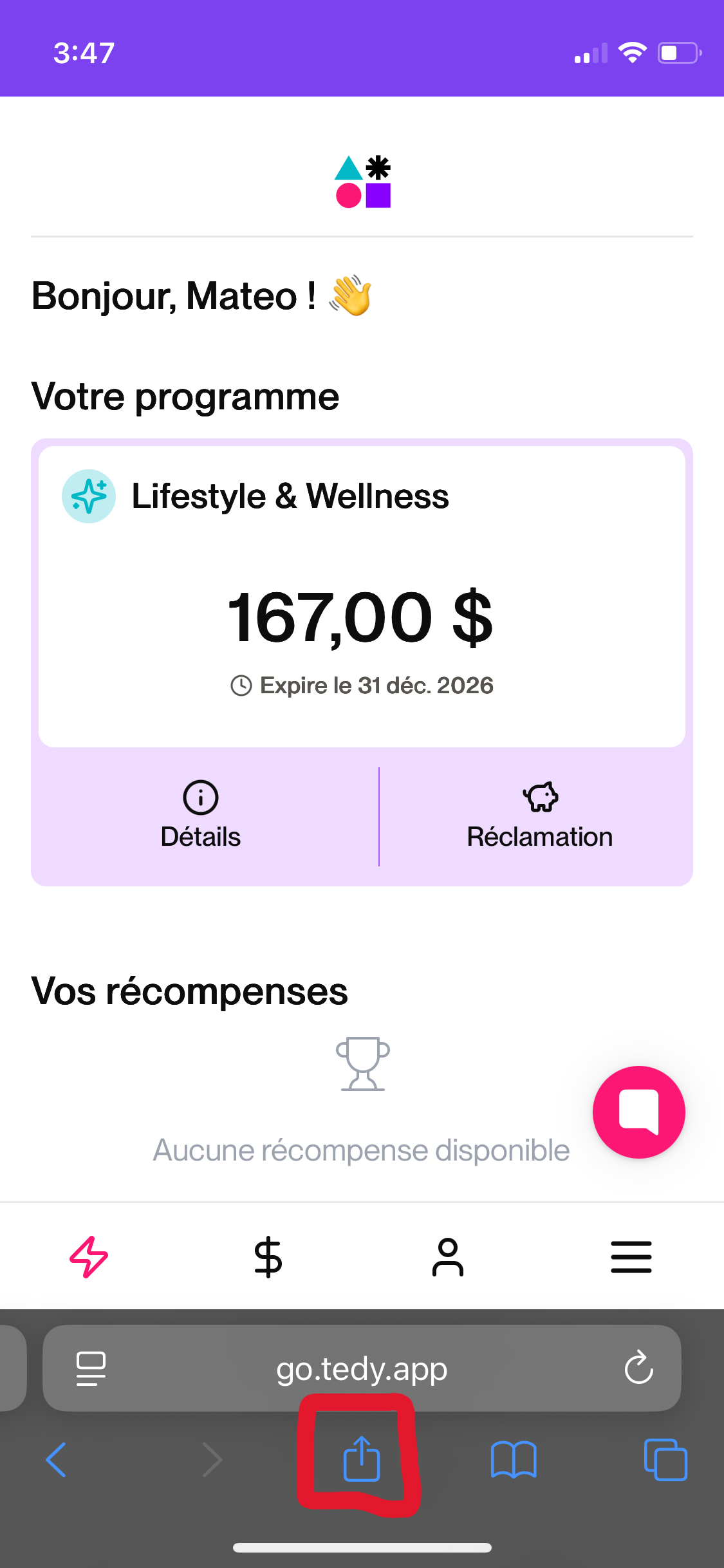Viewport: 724px width, 1568px height.
Task: Show open Safari tabs overview
Action: (x=665, y=1459)
